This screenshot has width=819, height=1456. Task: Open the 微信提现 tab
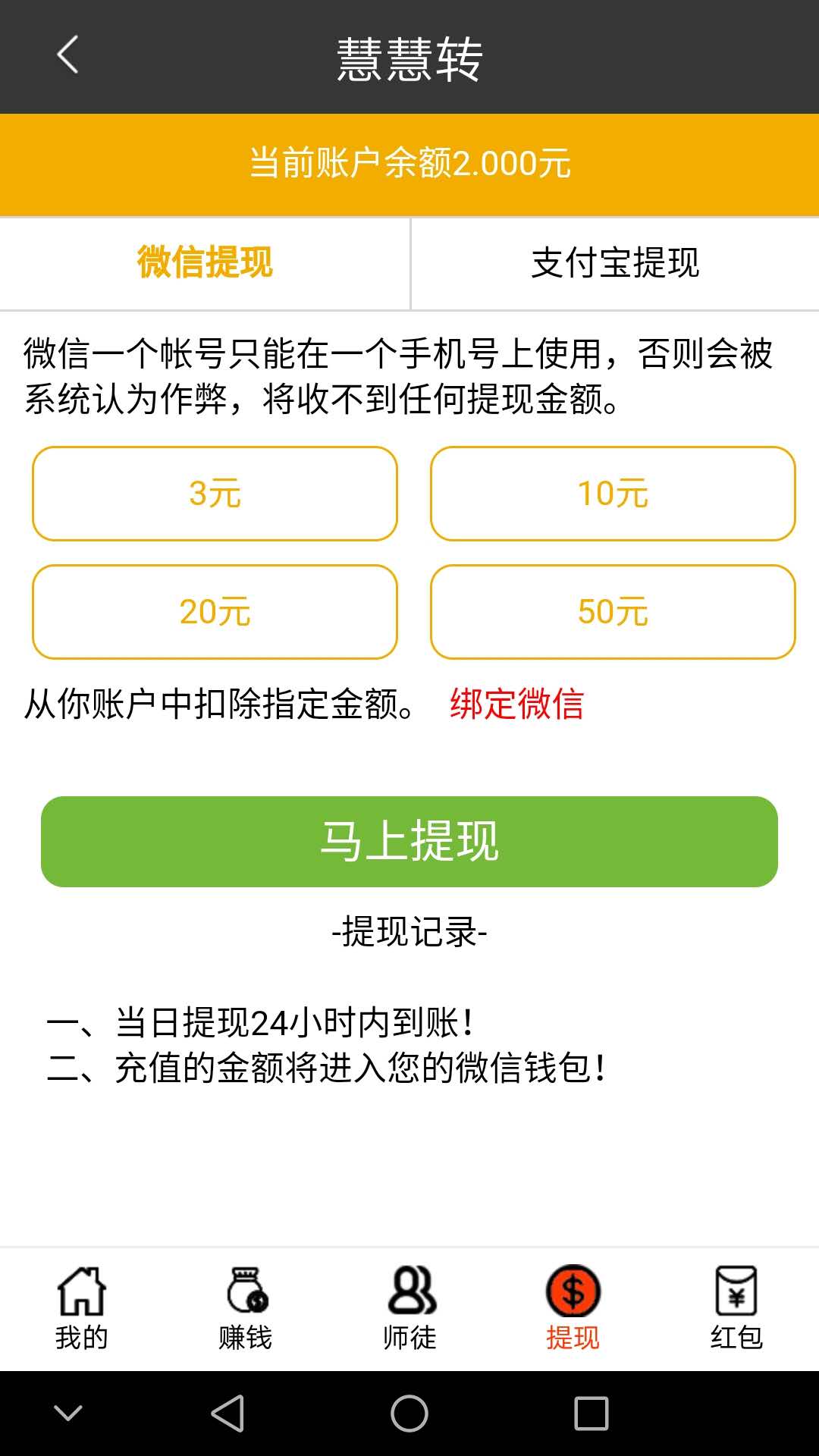coord(203,262)
